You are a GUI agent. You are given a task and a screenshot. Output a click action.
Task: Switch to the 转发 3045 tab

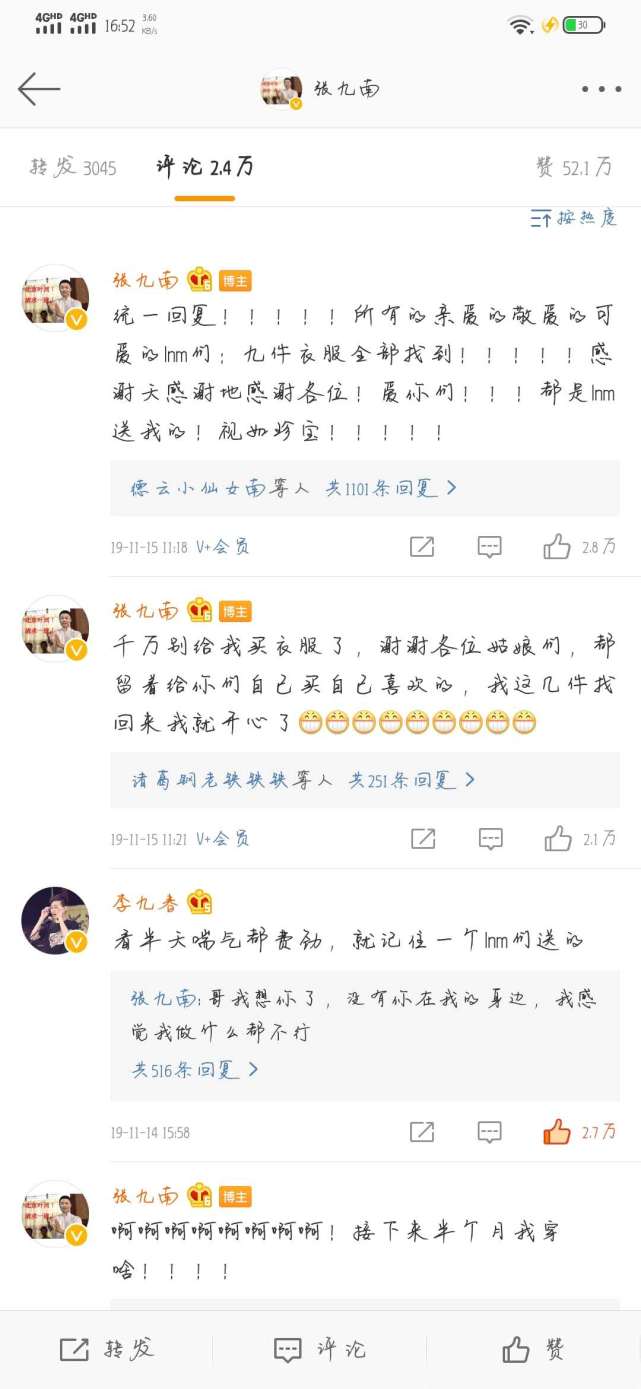click(x=73, y=168)
